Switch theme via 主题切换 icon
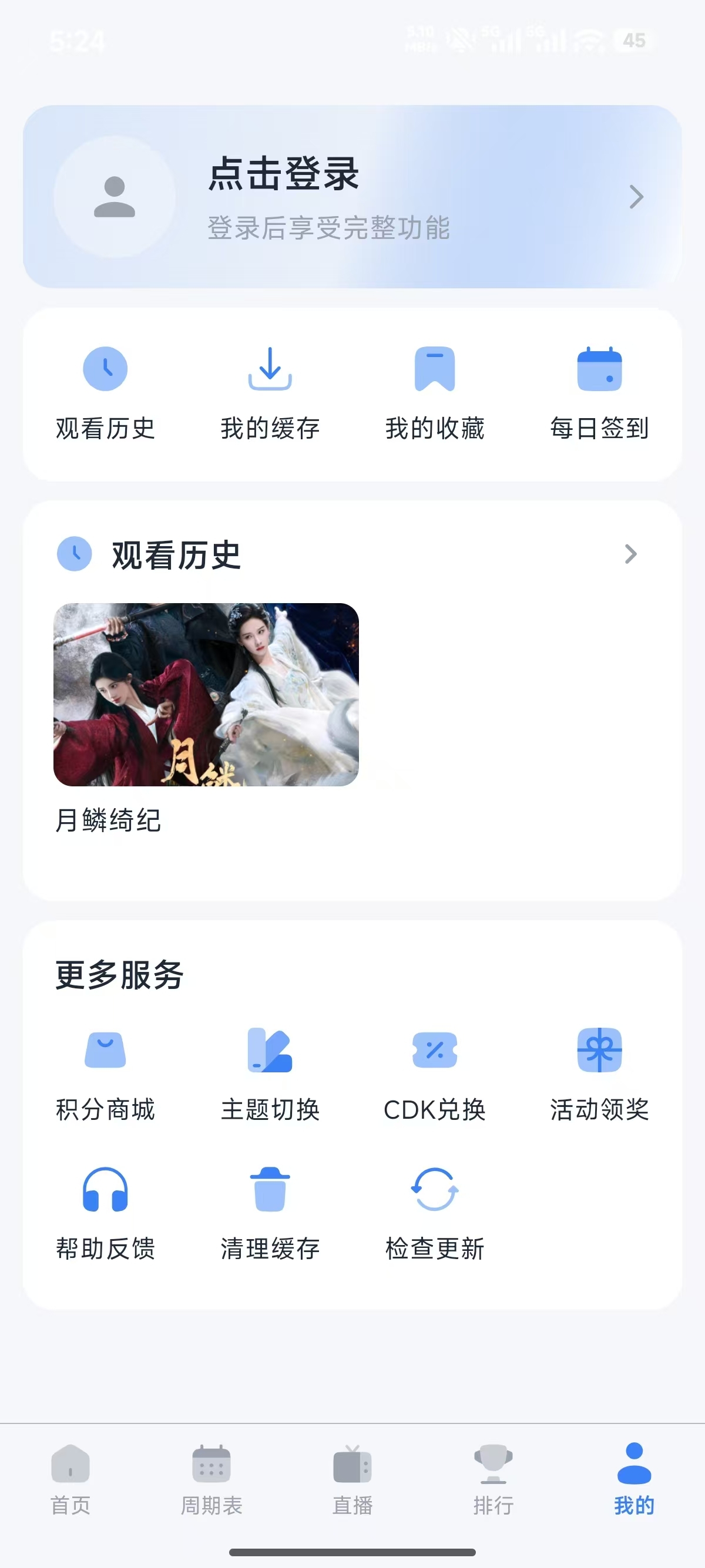705x1568 pixels. (270, 1050)
